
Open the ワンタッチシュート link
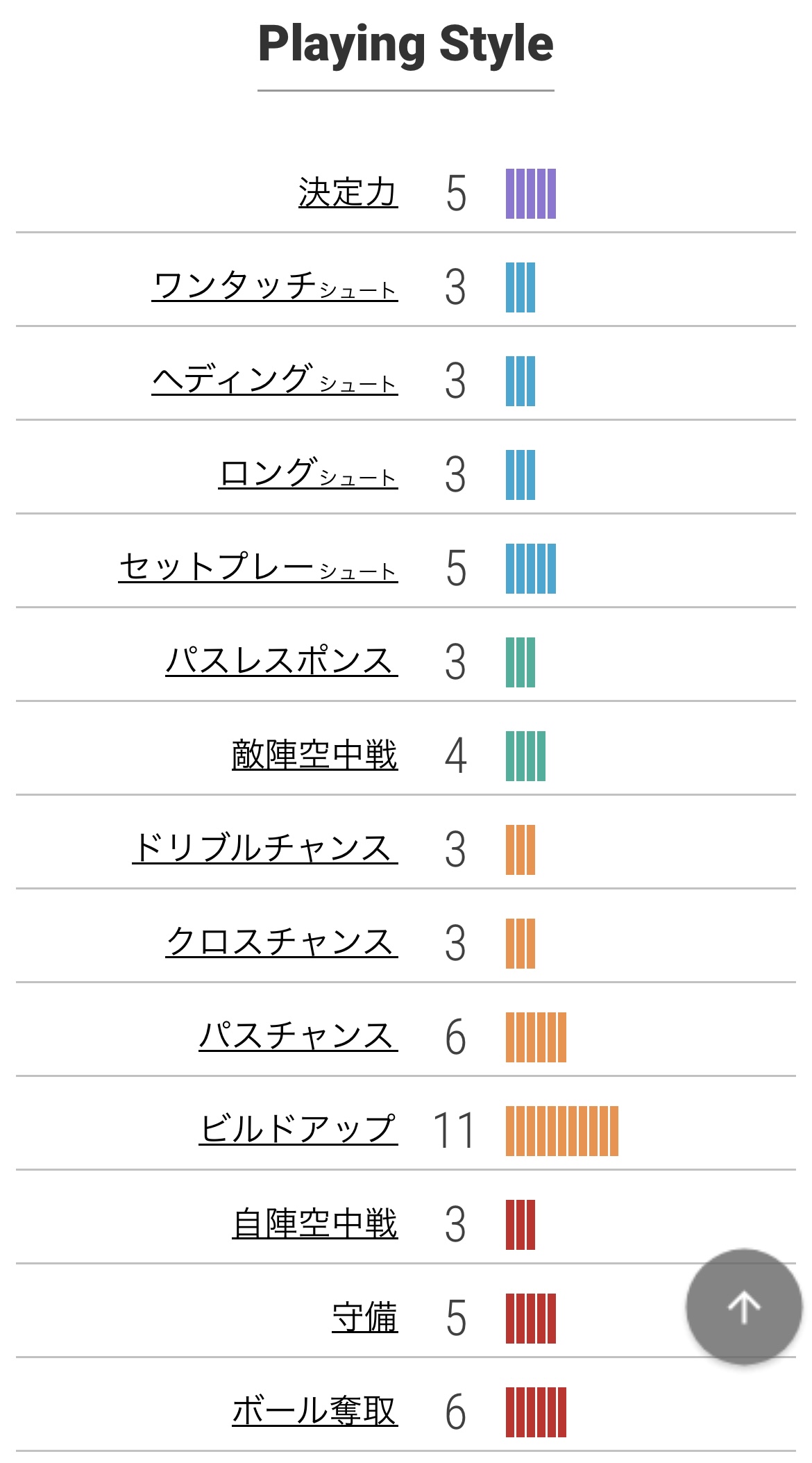[x=275, y=286]
